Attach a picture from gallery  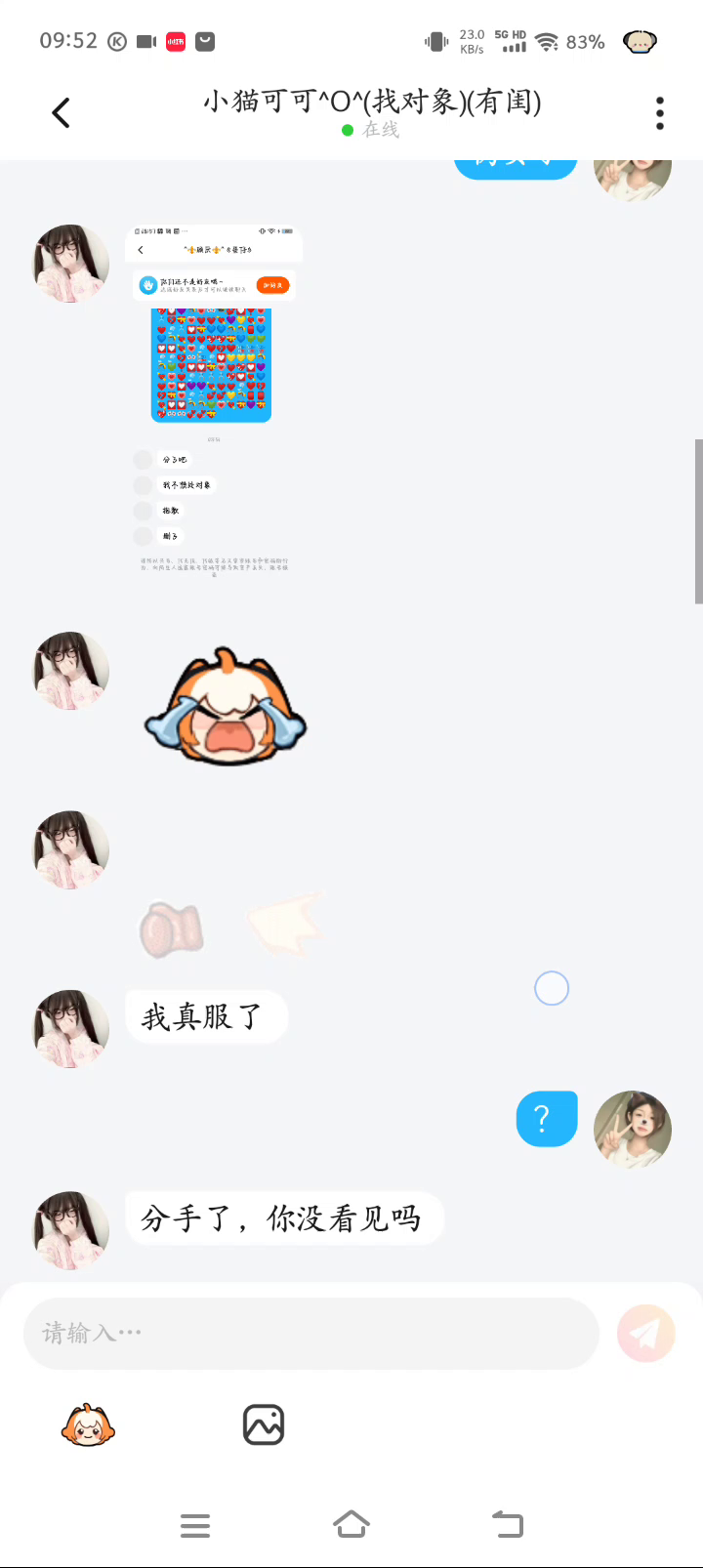(x=263, y=1425)
